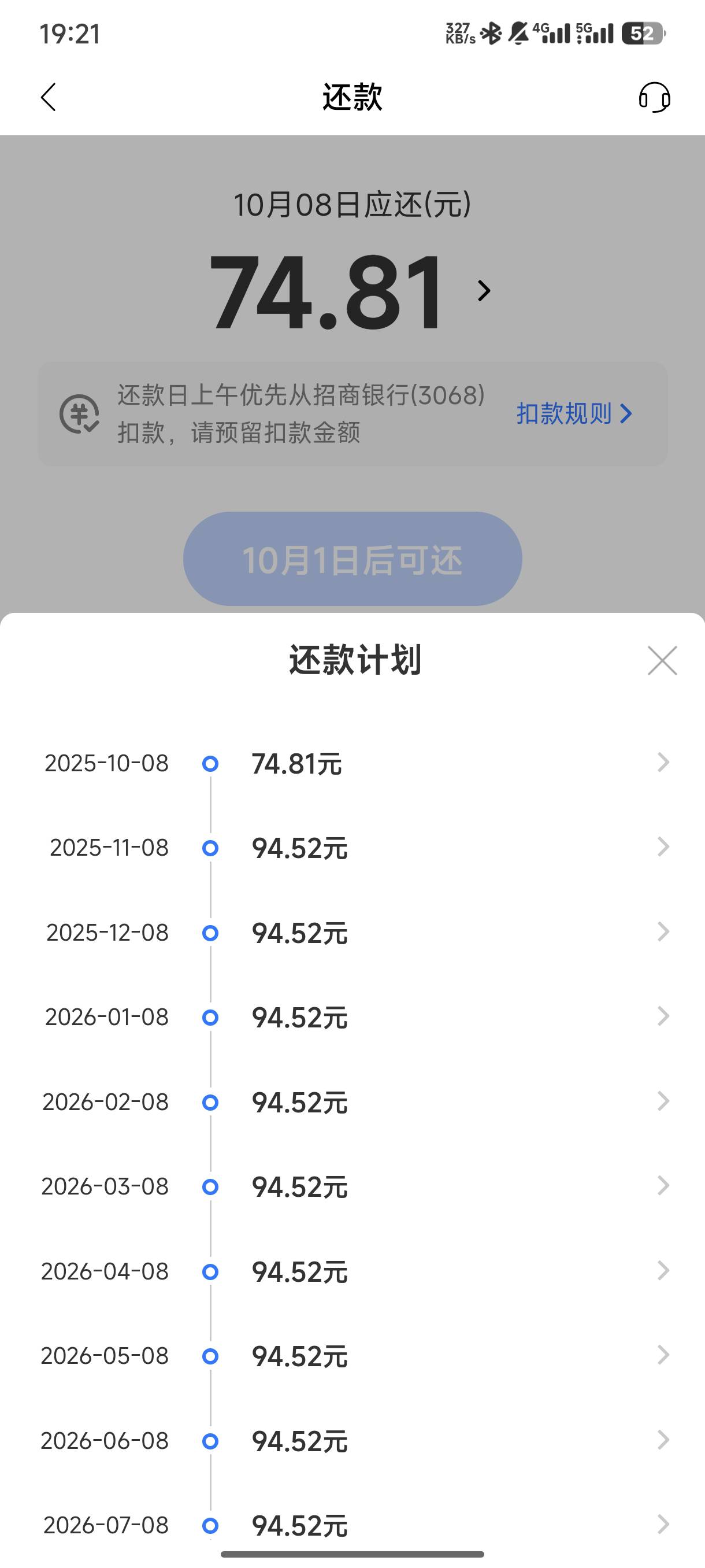Open the 2025-11-08 repayment entry
The width and height of the screenshot is (705, 1568).
352,848
